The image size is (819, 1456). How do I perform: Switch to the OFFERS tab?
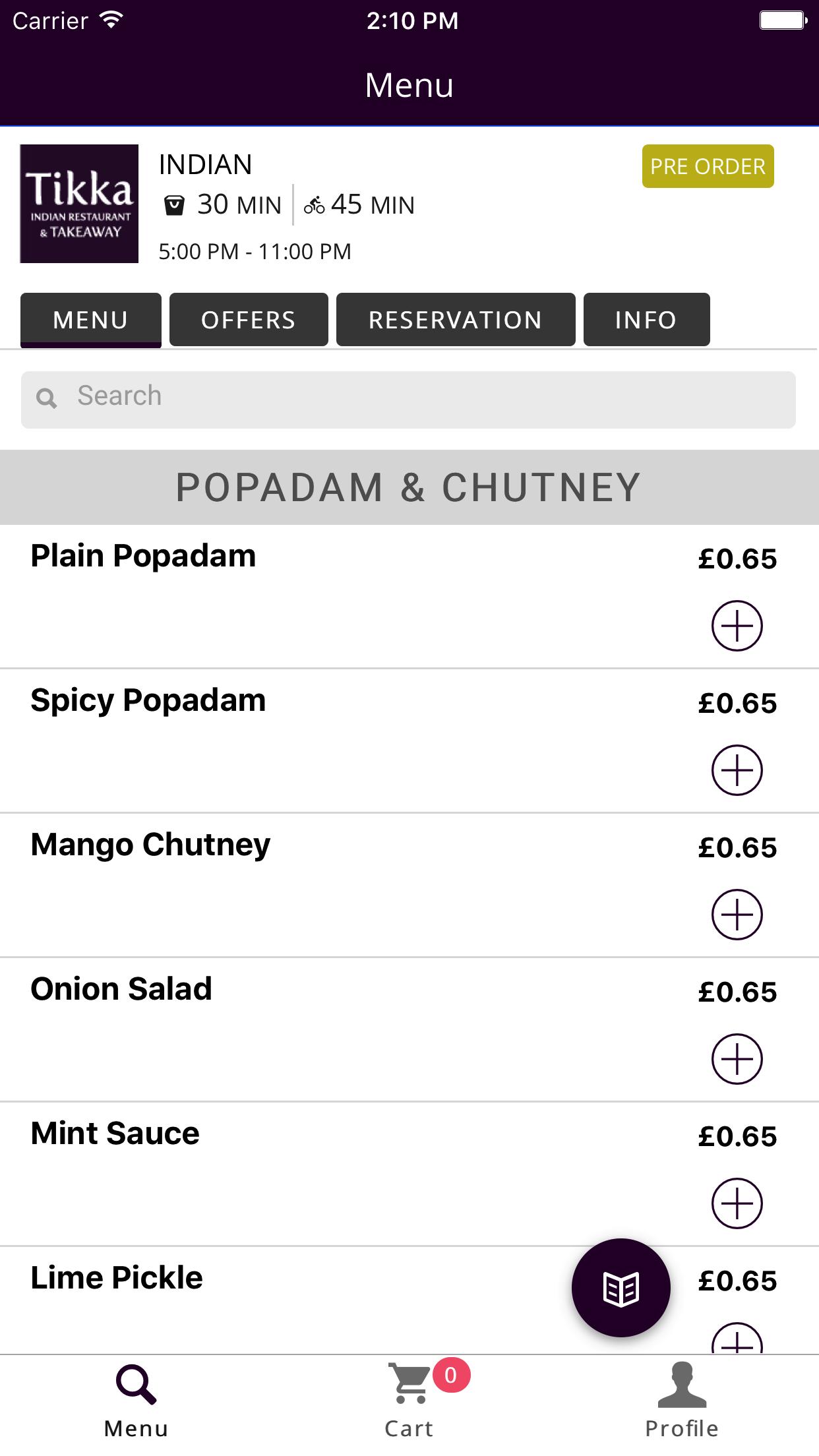[x=249, y=320]
